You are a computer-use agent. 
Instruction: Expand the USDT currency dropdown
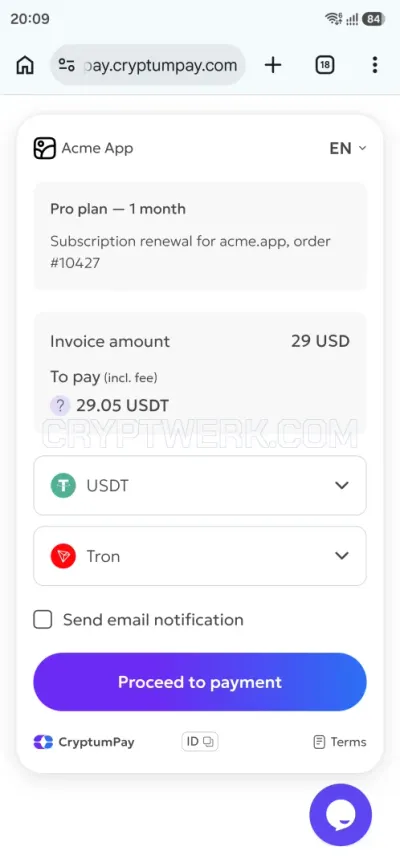200,485
